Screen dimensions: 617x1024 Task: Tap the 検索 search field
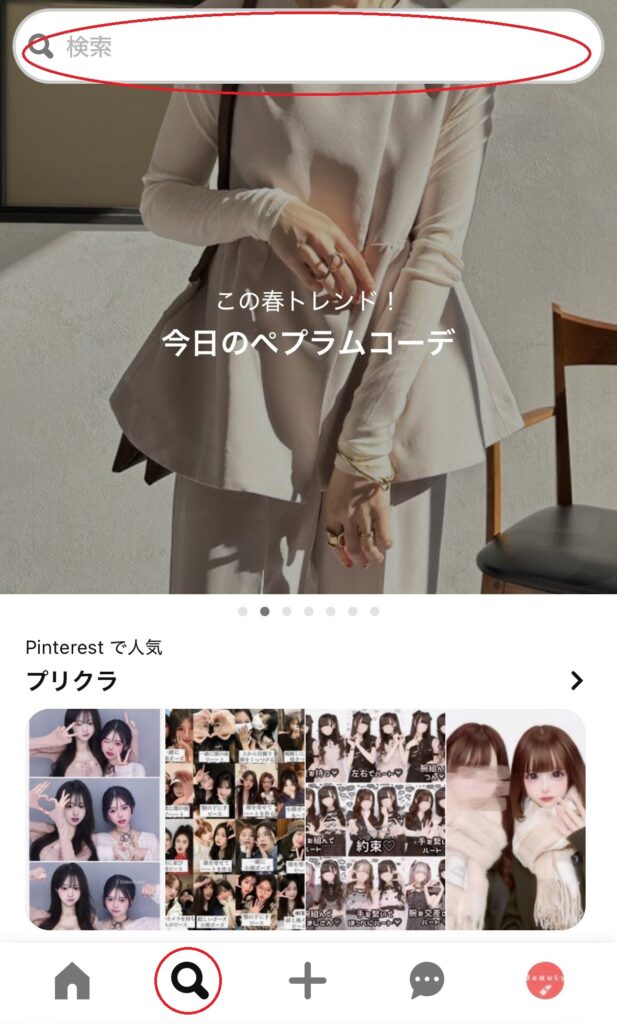(308, 46)
